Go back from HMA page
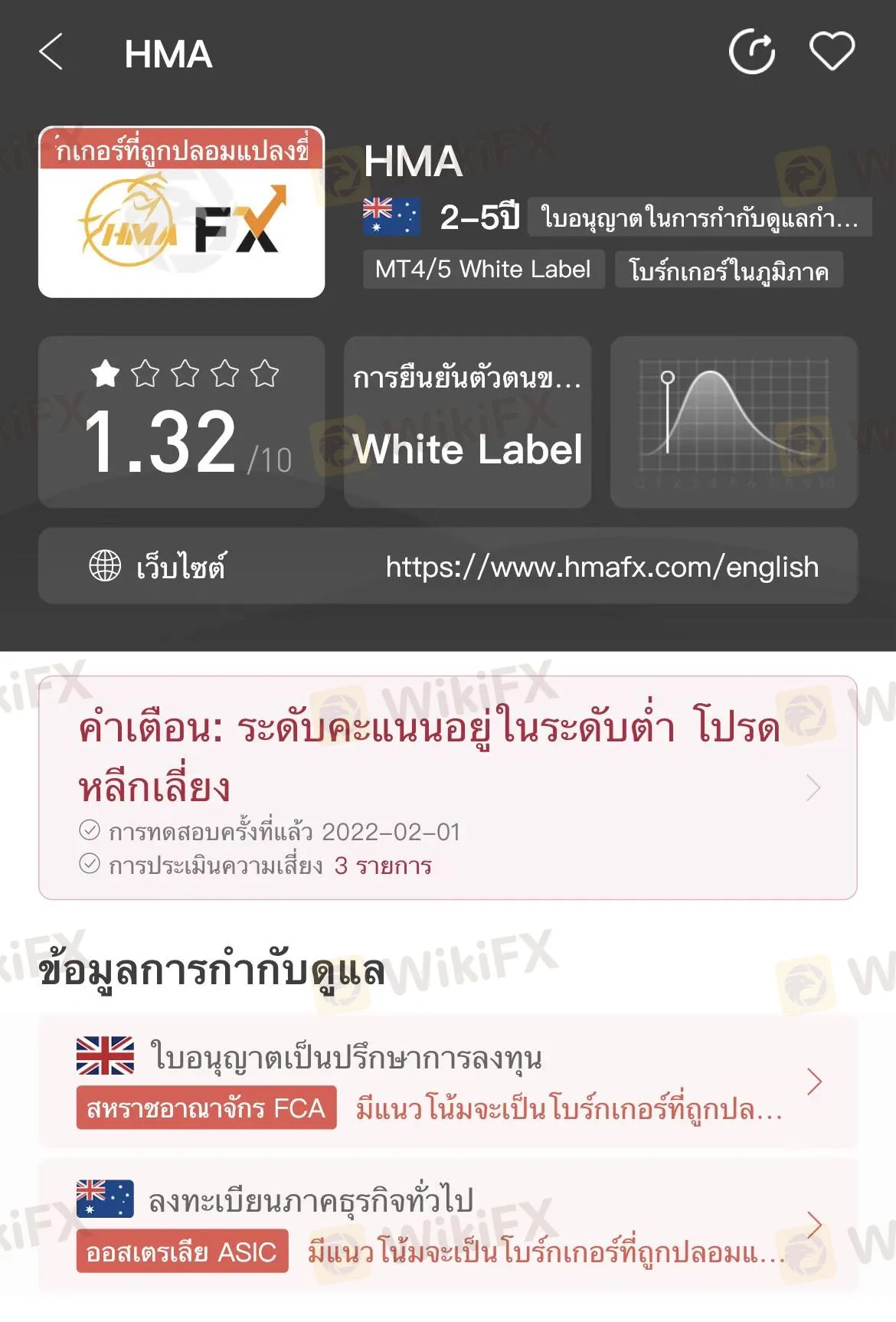This screenshot has width=896, height=1322. pos(51,53)
